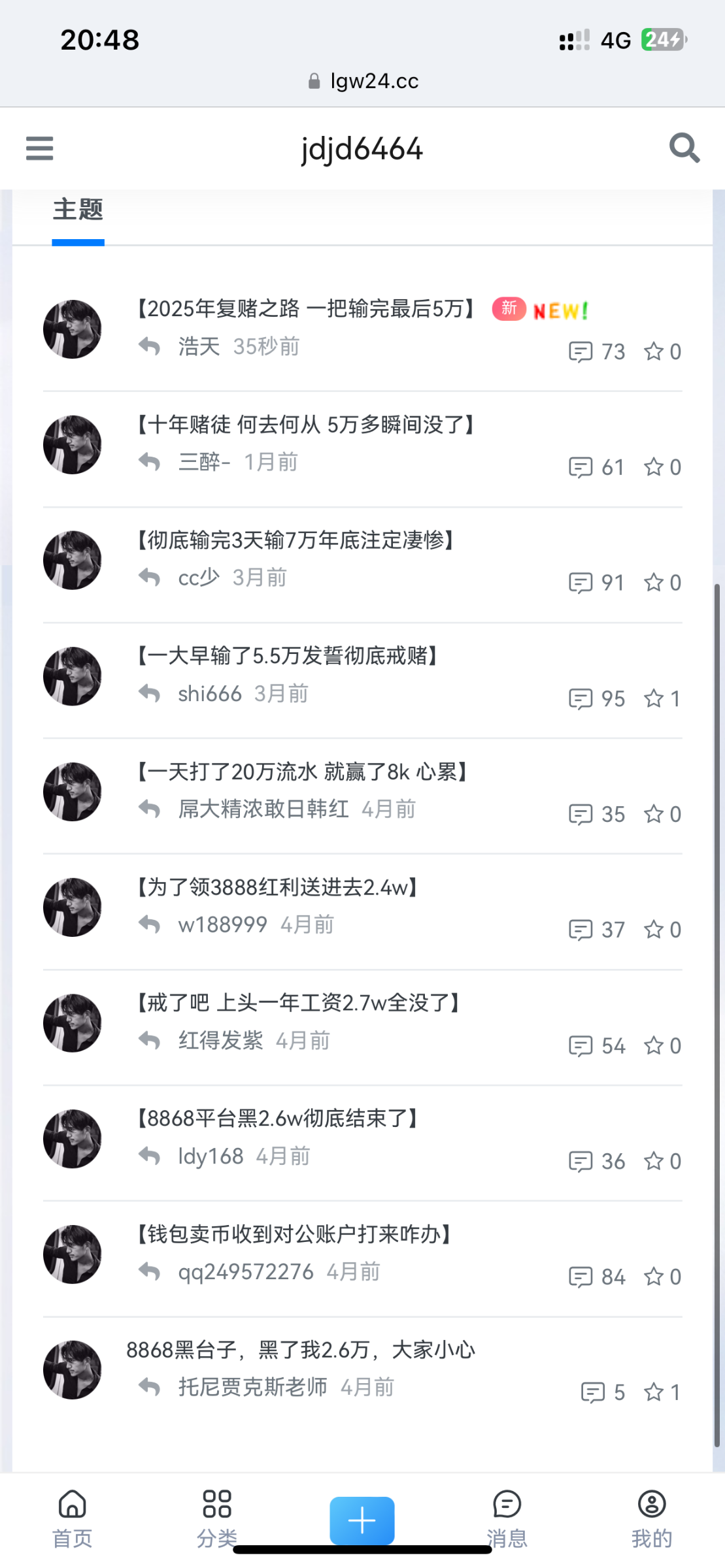Open the 消息 messages tab
Viewport: 725px width, 1568px height.
507,1518
